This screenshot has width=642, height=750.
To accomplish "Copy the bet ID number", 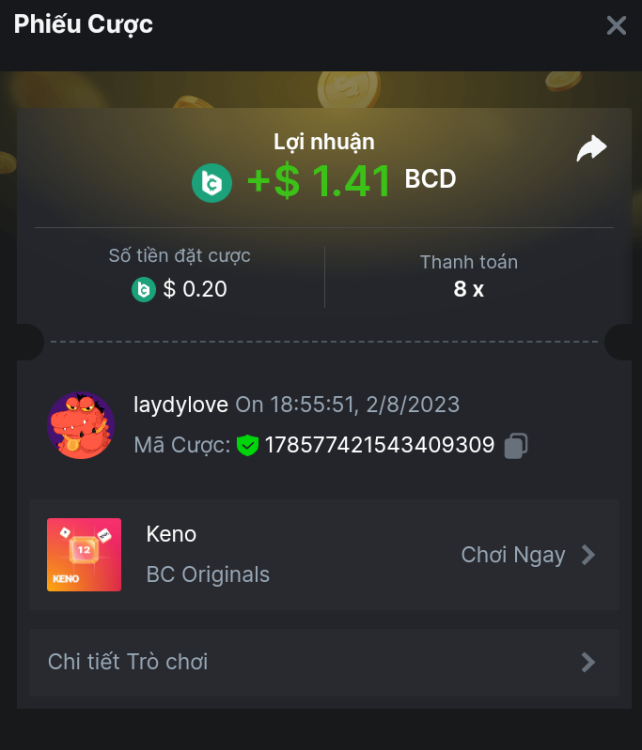I will pyautogui.click(x=516, y=446).
